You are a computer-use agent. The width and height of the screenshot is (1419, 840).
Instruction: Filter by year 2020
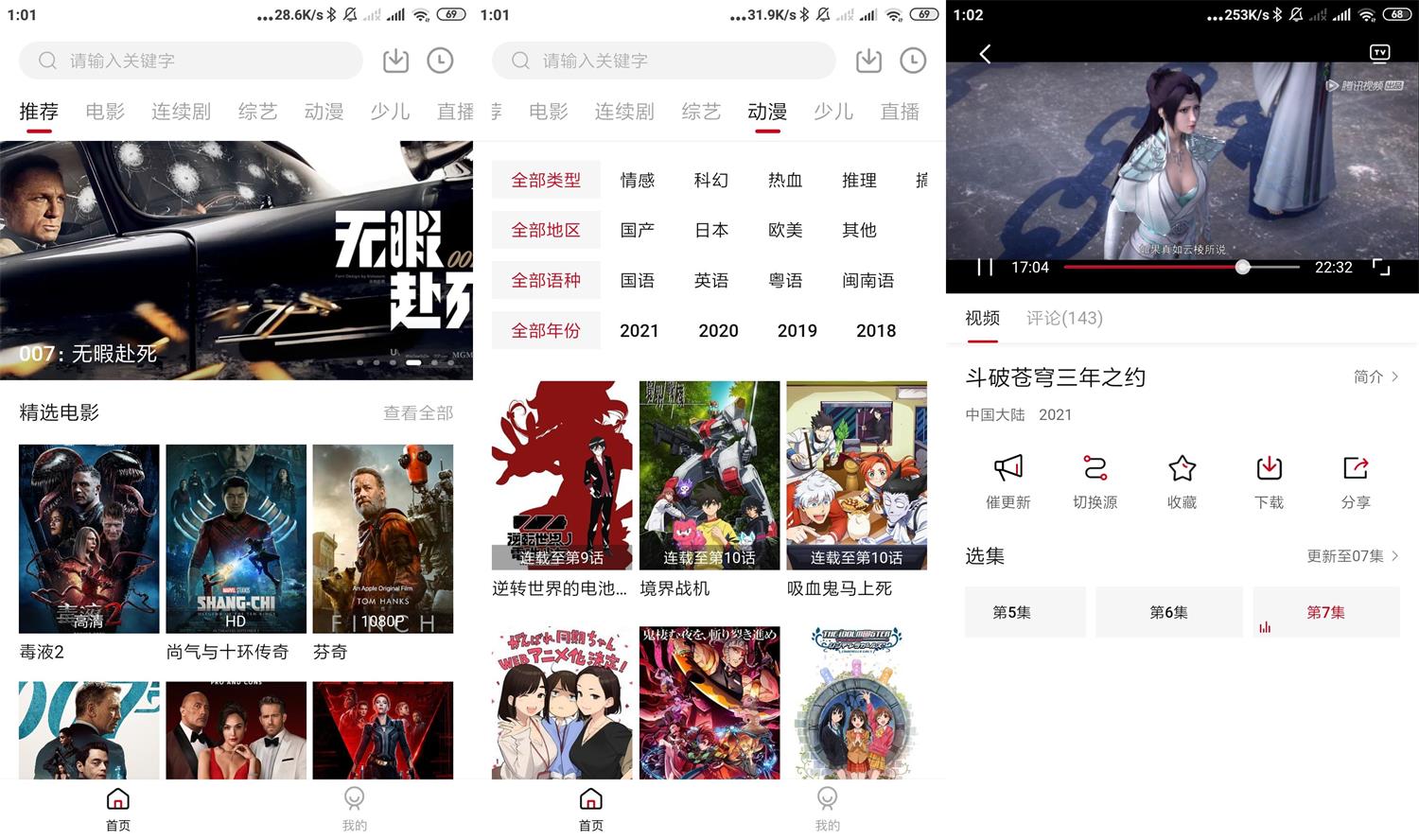[718, 330]
